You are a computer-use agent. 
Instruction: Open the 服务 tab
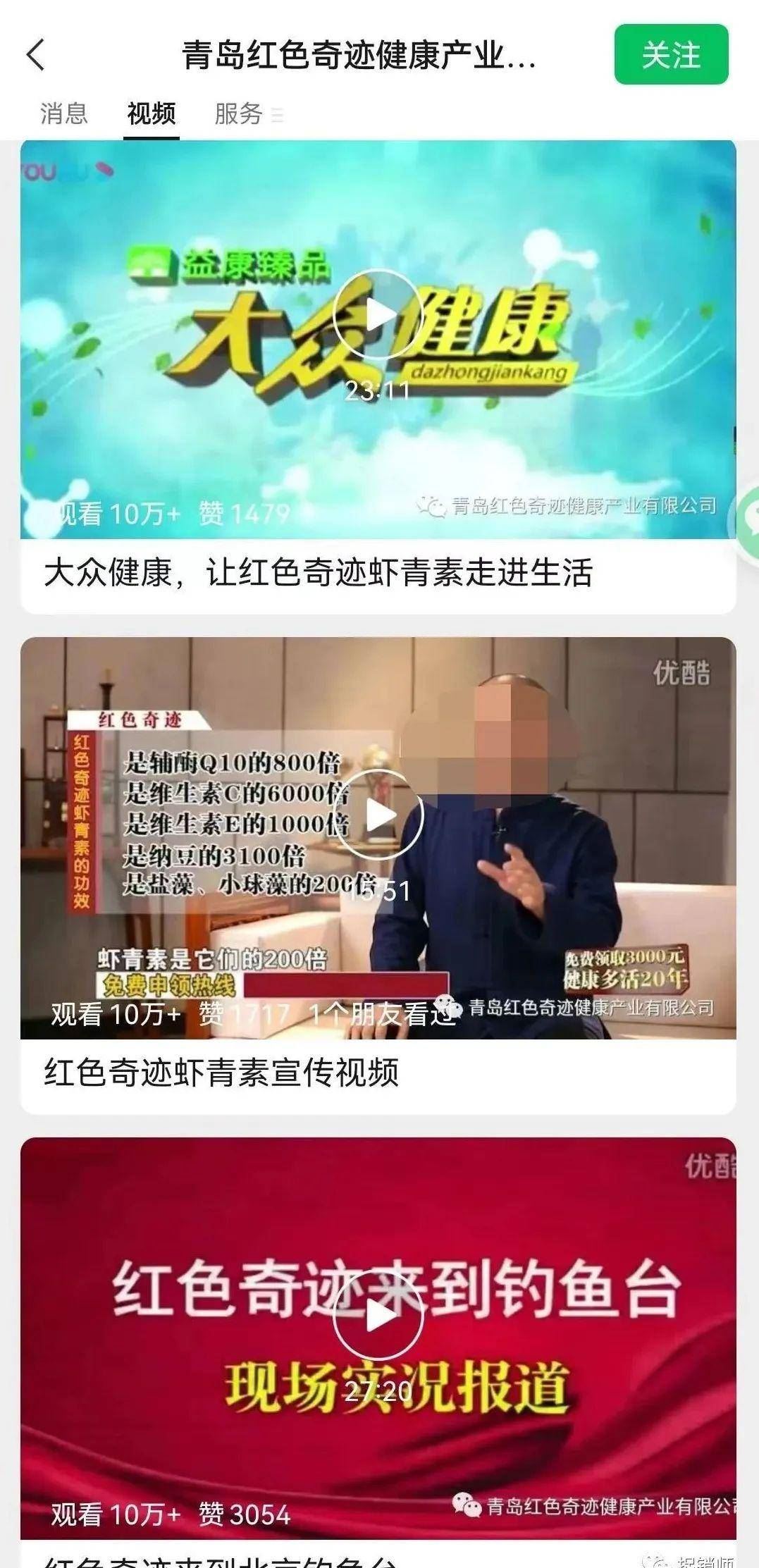(x=239, y=113)
